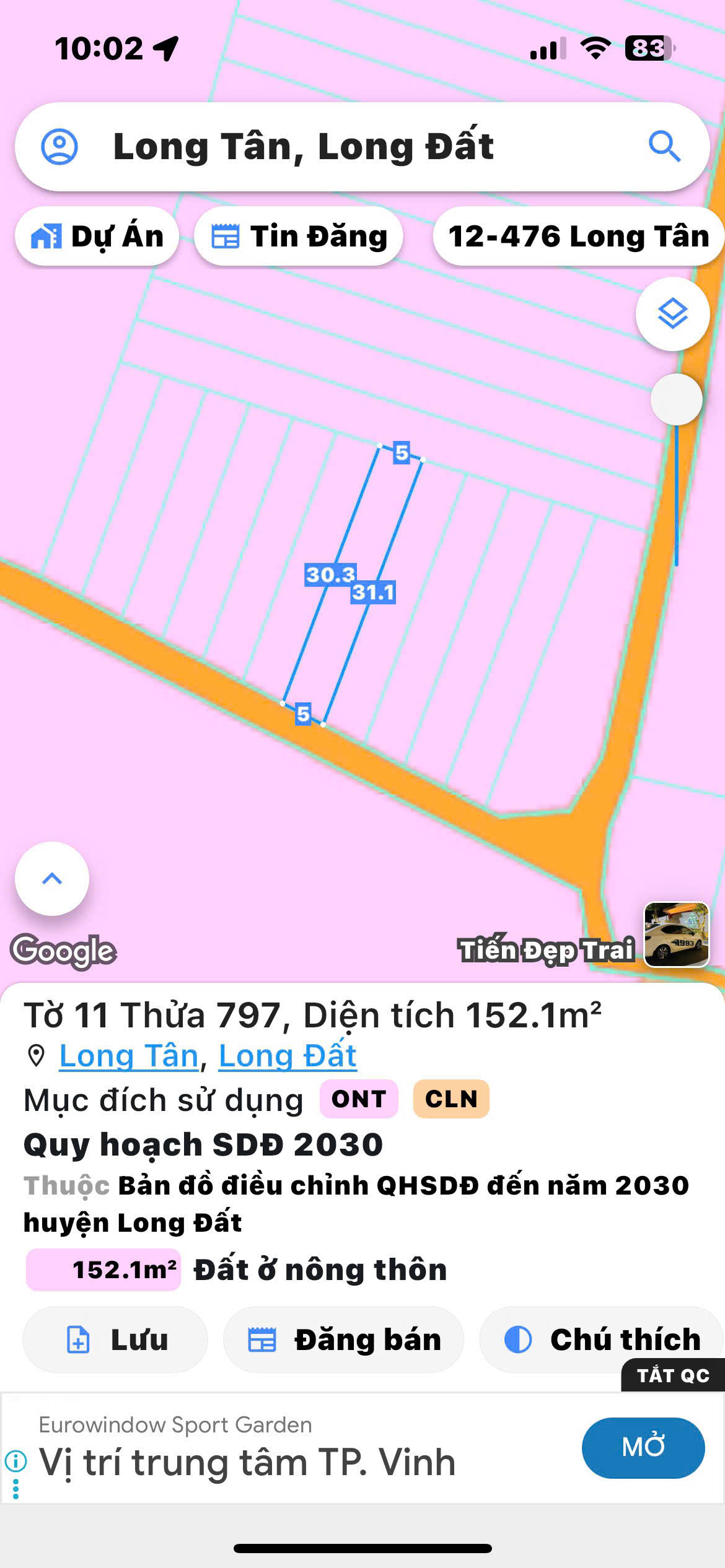Open the user profile icon
This screenshot has height=1568, width=725.
[x=59, y=147]
